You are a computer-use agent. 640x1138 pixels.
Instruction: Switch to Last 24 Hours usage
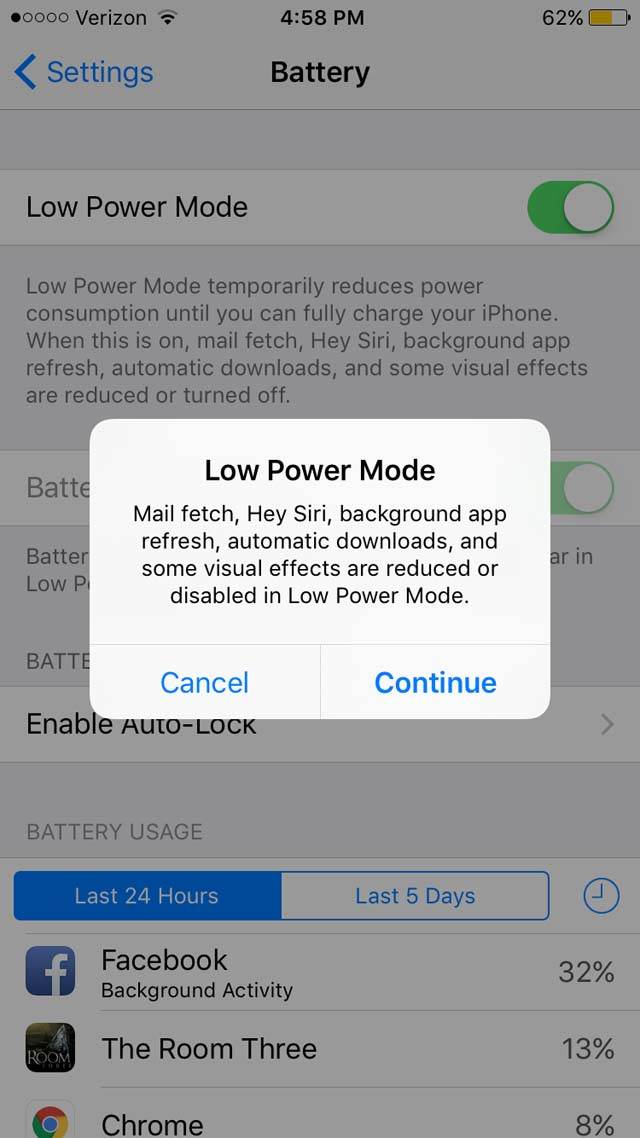[147, 896]
